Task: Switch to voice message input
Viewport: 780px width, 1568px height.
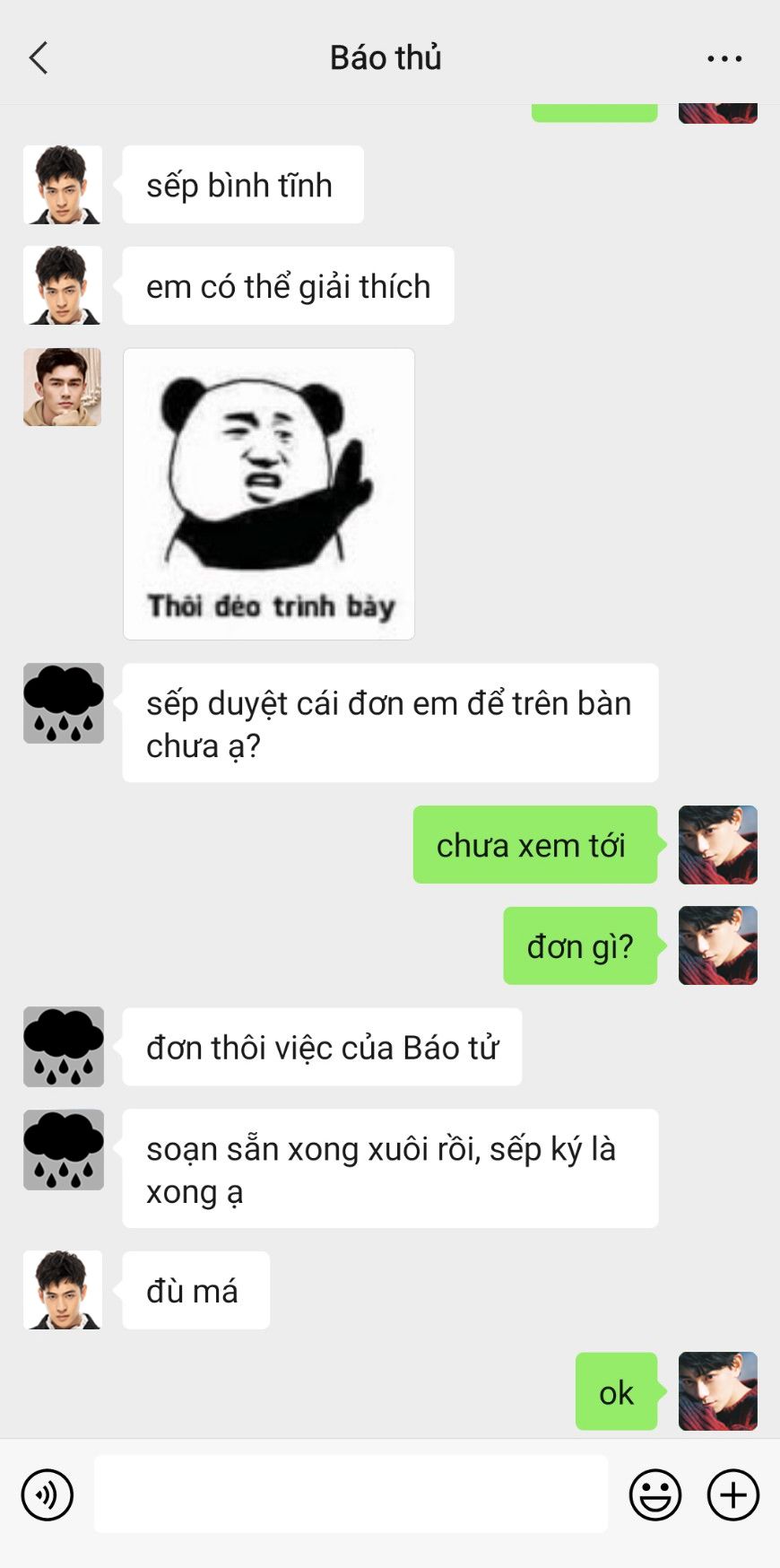Action: pyautogui.click(x=47, y=1494)
